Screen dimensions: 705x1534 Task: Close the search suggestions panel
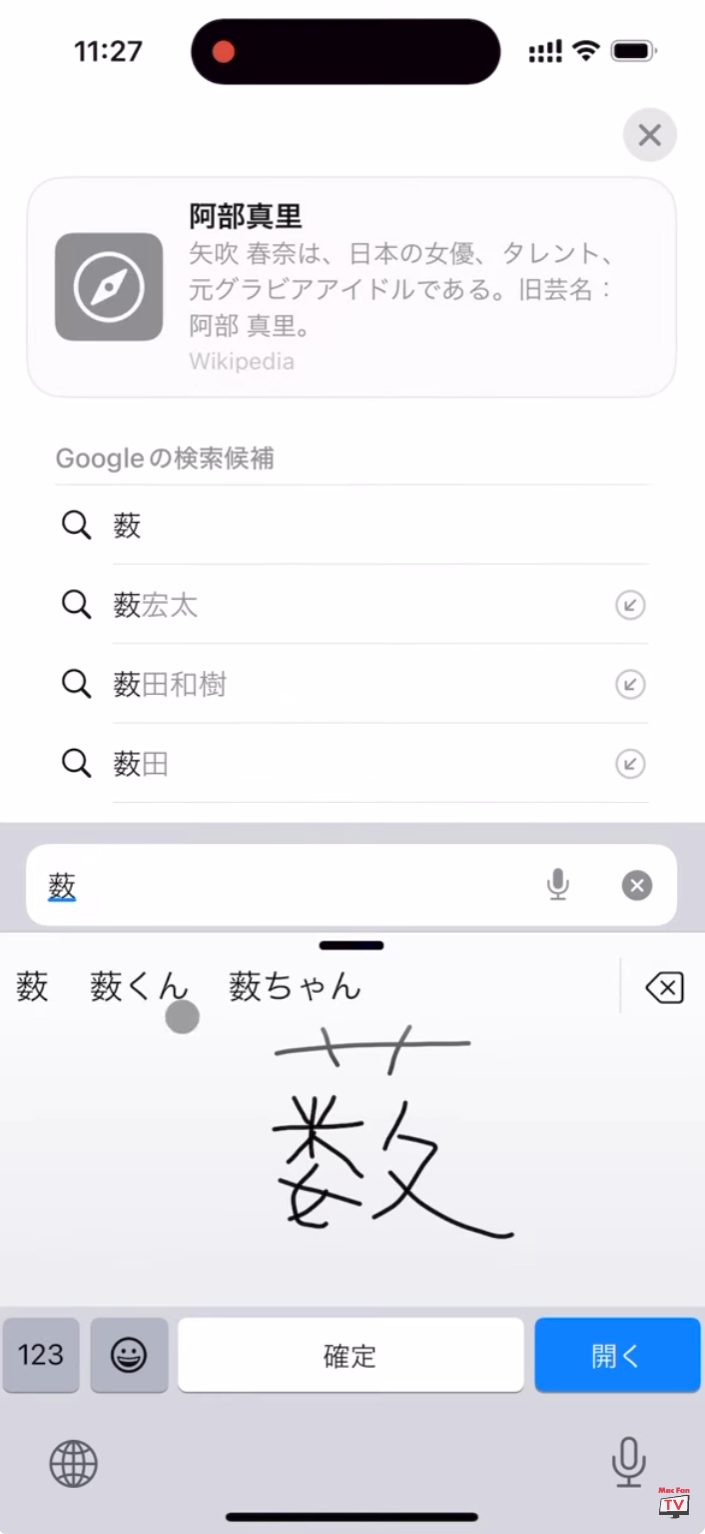[x=650, y=135]
